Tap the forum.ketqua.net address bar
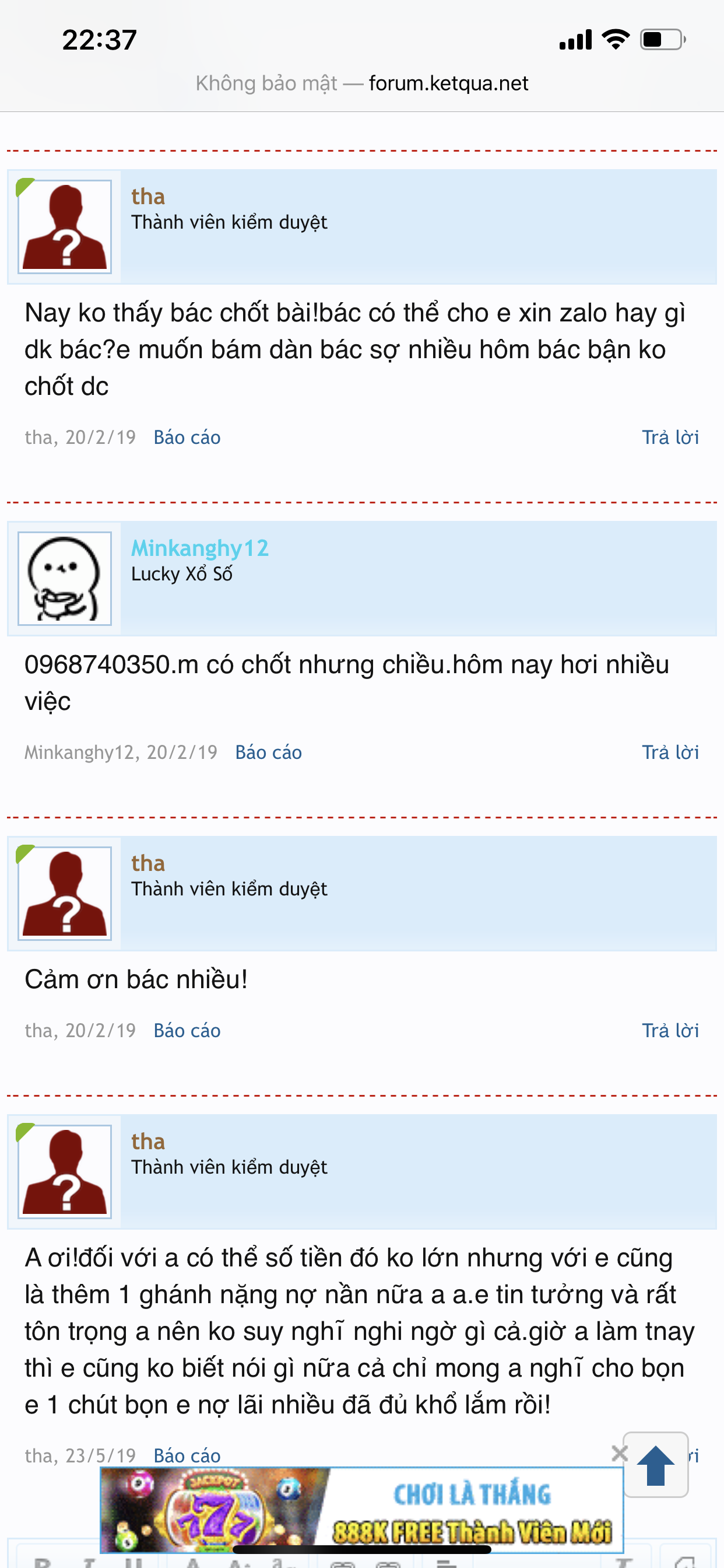Image resolution: width=724 pixels, height=1568 pixels. 361,83
